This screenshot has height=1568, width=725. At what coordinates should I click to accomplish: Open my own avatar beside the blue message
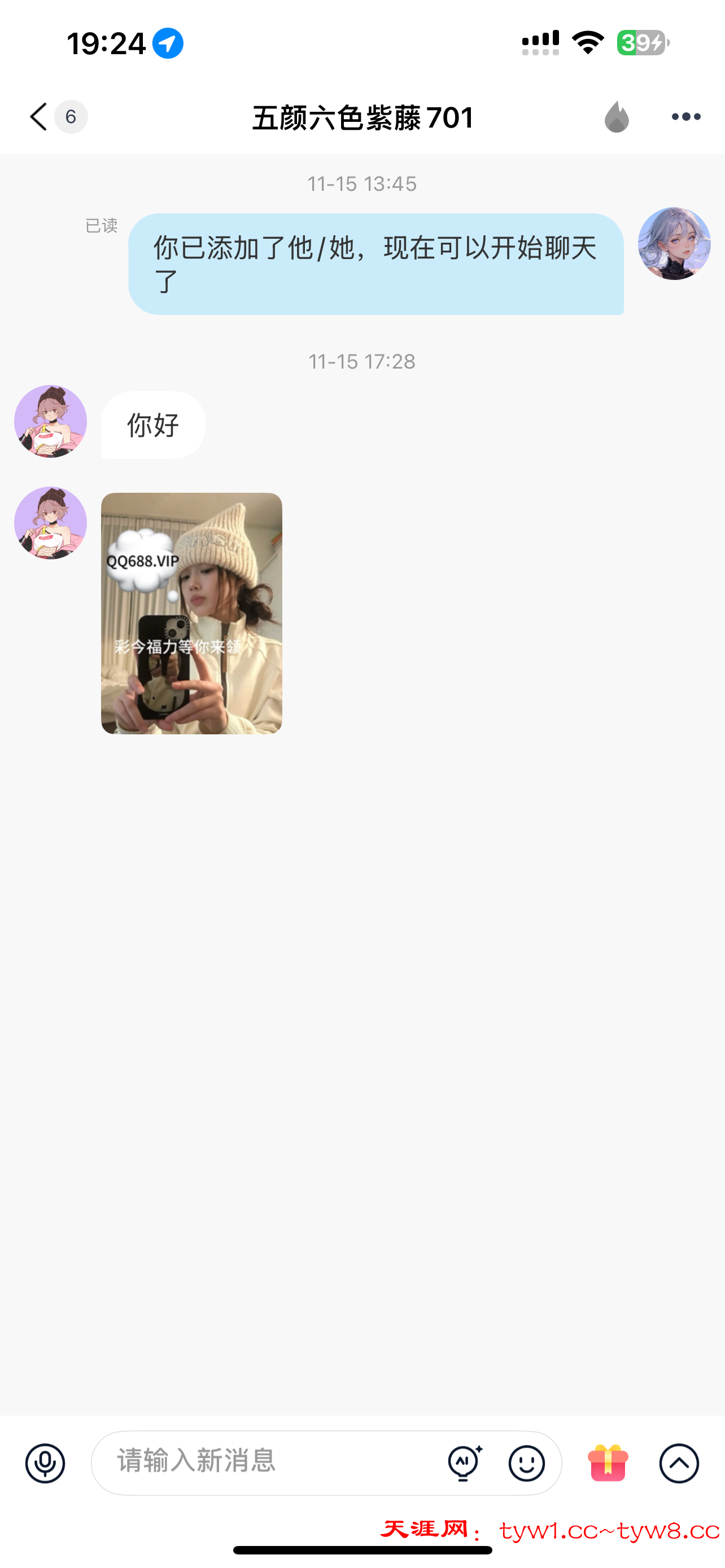coord(674,243)
